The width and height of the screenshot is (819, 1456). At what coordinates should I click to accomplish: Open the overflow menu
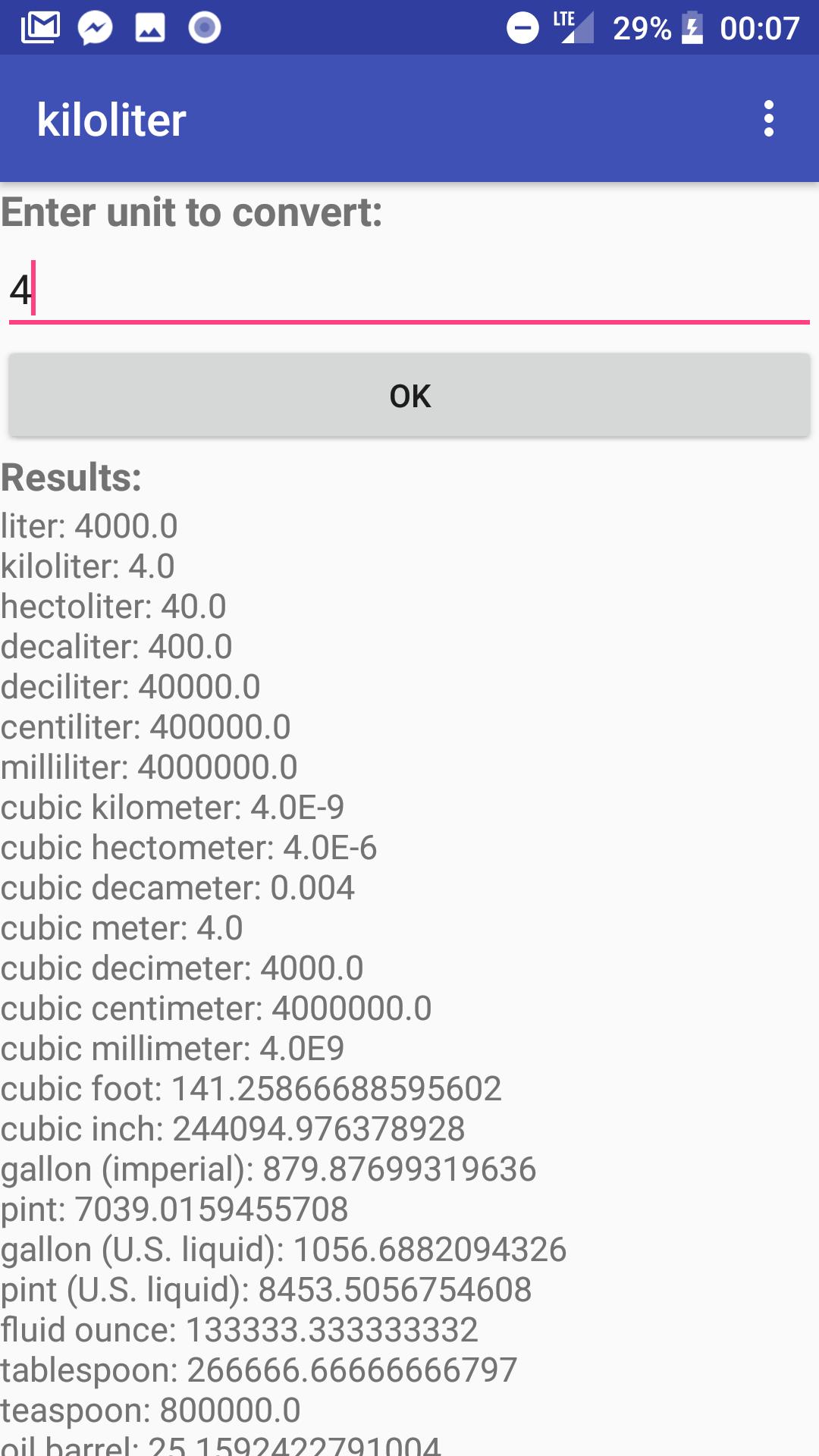[769, 118]
